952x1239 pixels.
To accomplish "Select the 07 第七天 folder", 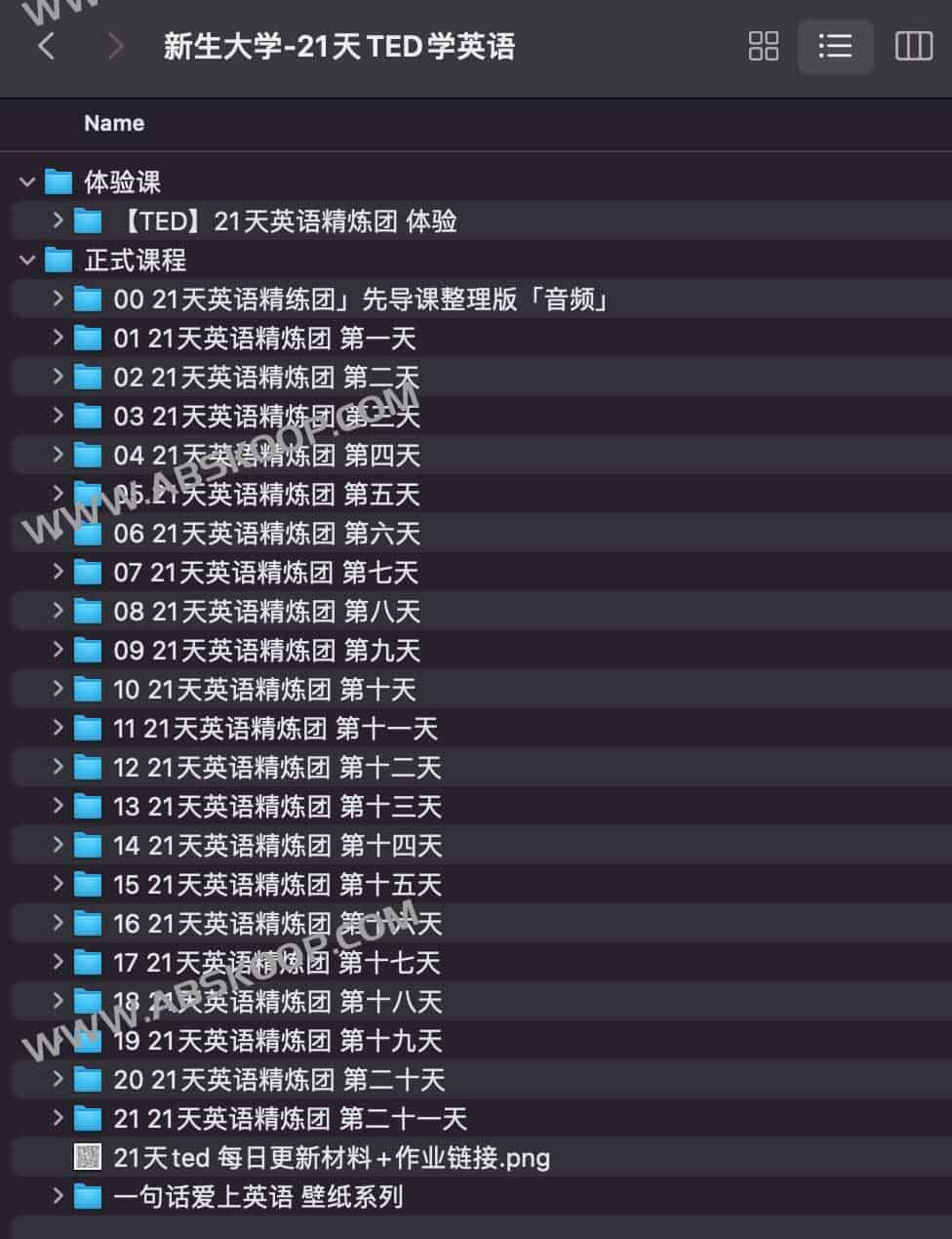I will (265, 573).
